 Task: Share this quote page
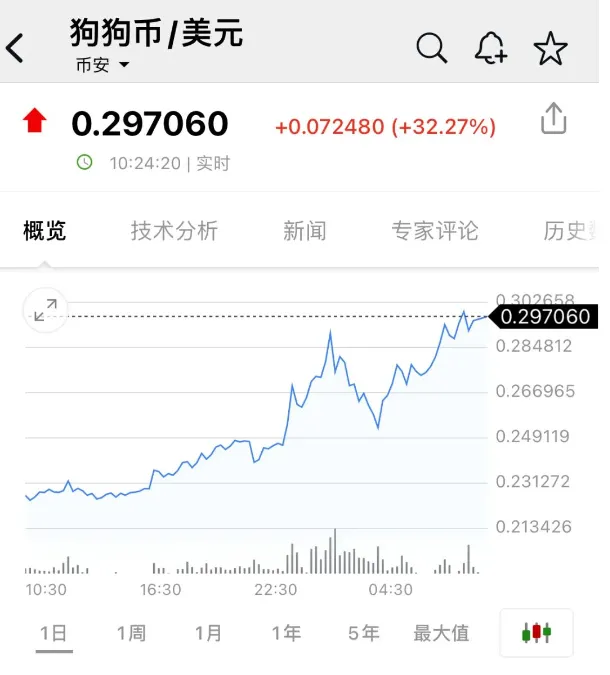pyautogui.click(x=553, y=120)
